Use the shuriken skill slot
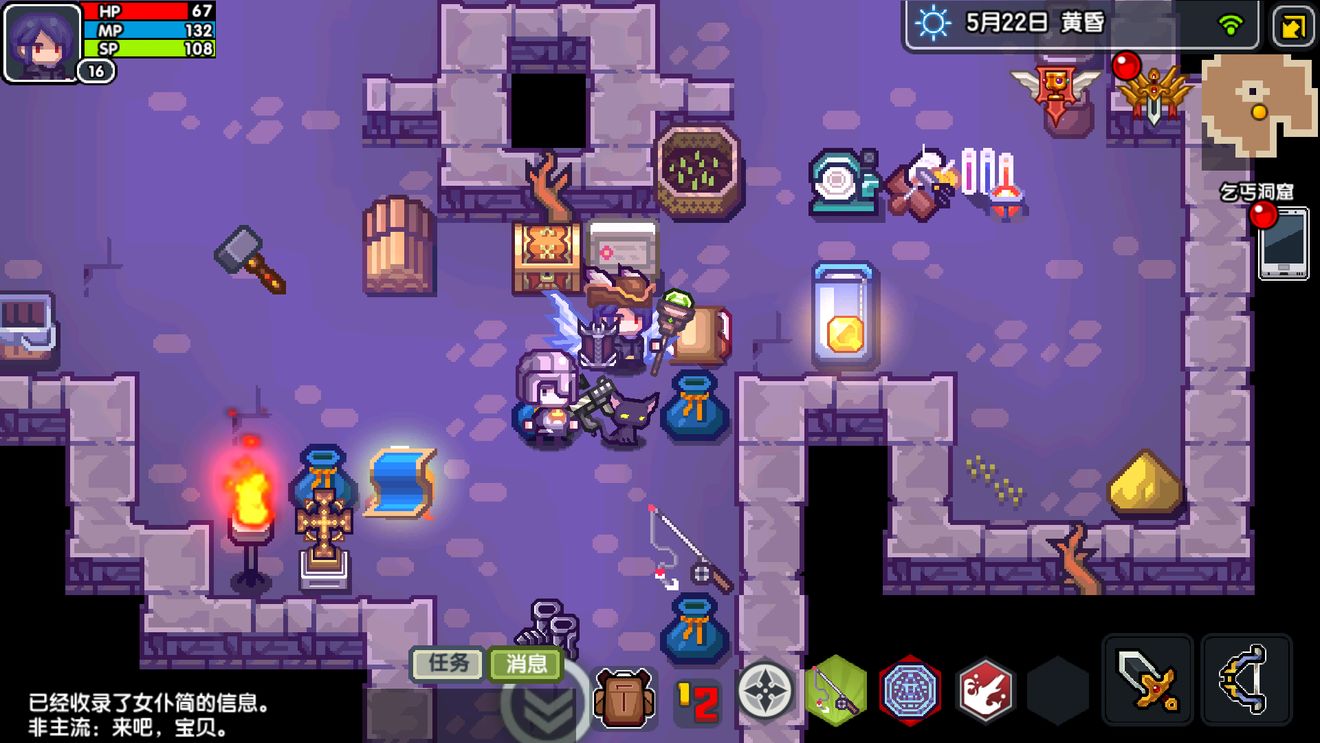 point(765,691)
